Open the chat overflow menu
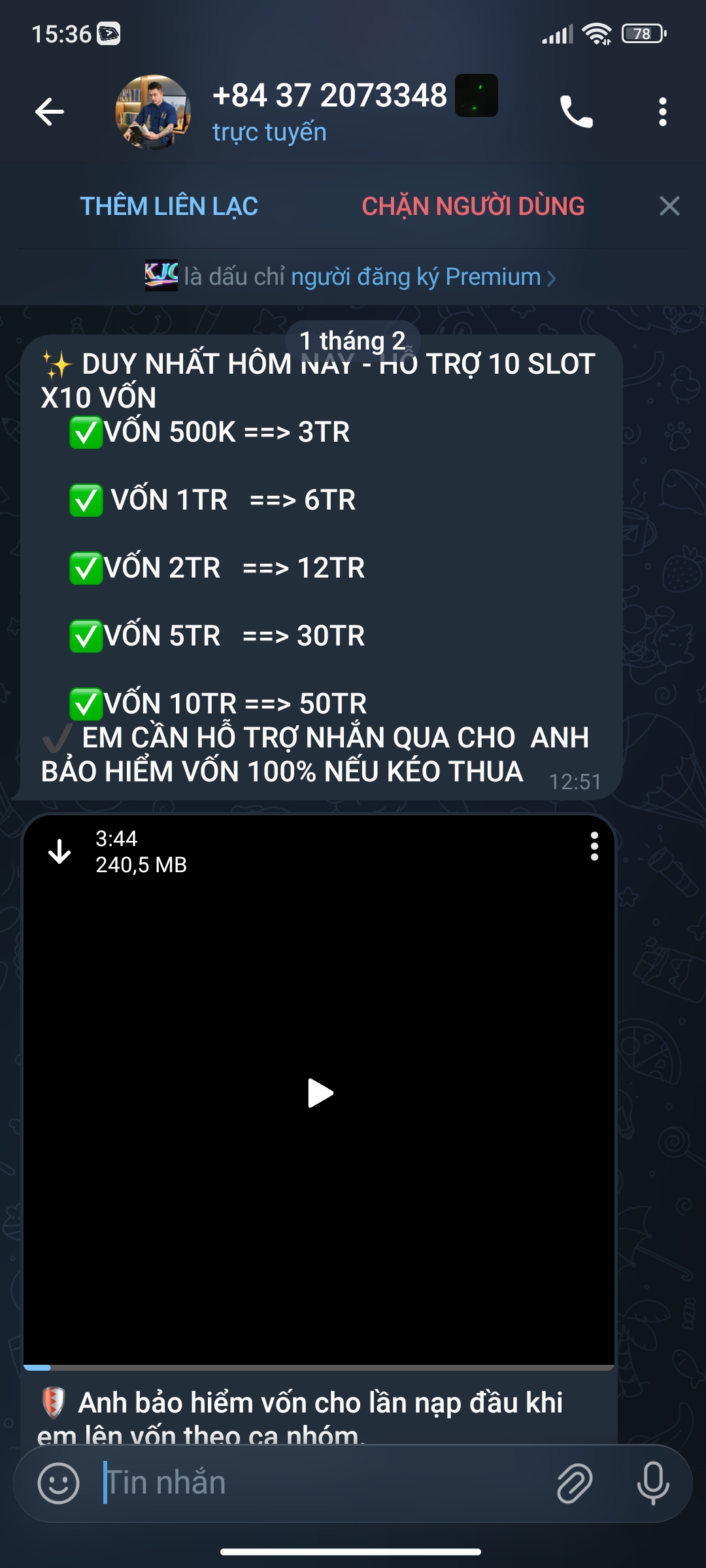The width and height of the screenshot is (706, 1568). 662,112
